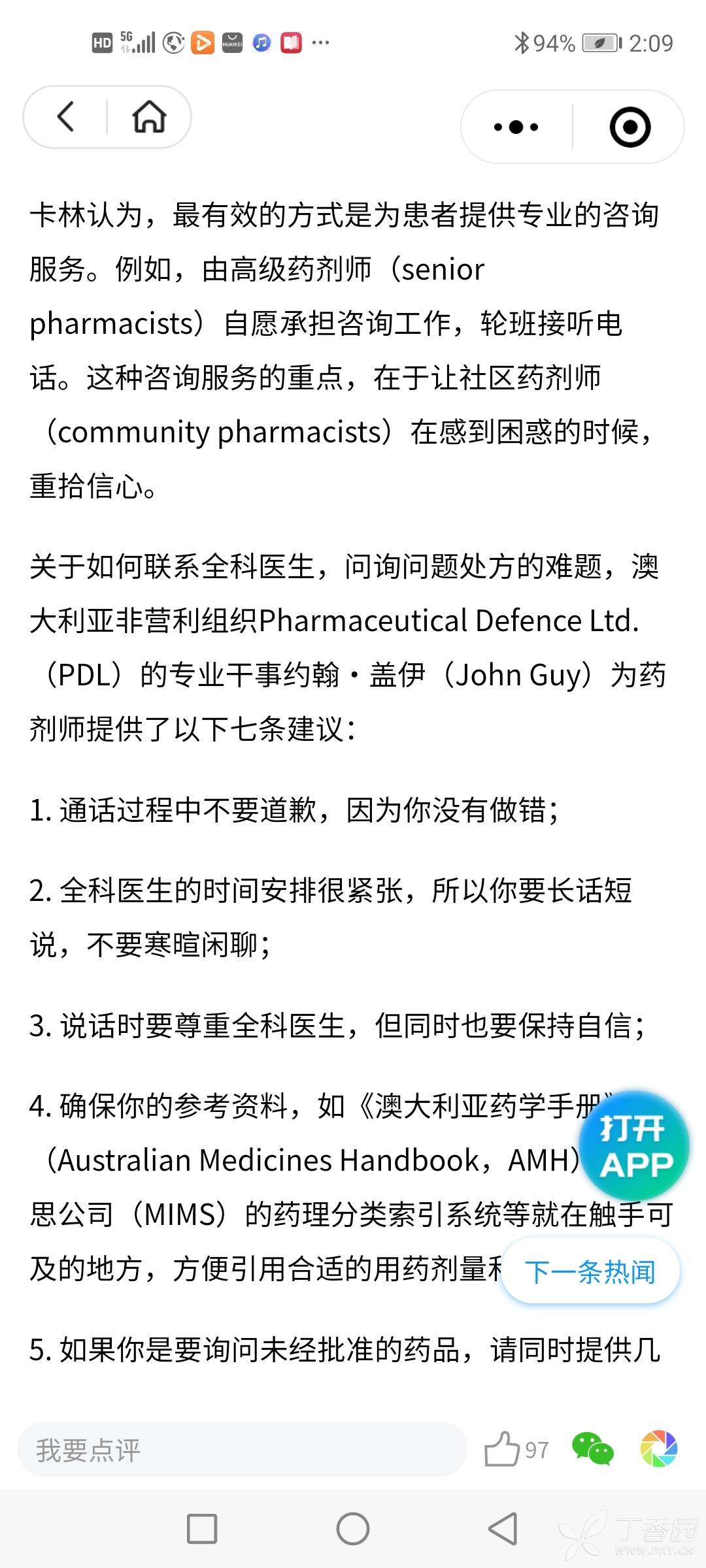Go back to the previous page
706x1568 pixels.
(x=66, y=117)
